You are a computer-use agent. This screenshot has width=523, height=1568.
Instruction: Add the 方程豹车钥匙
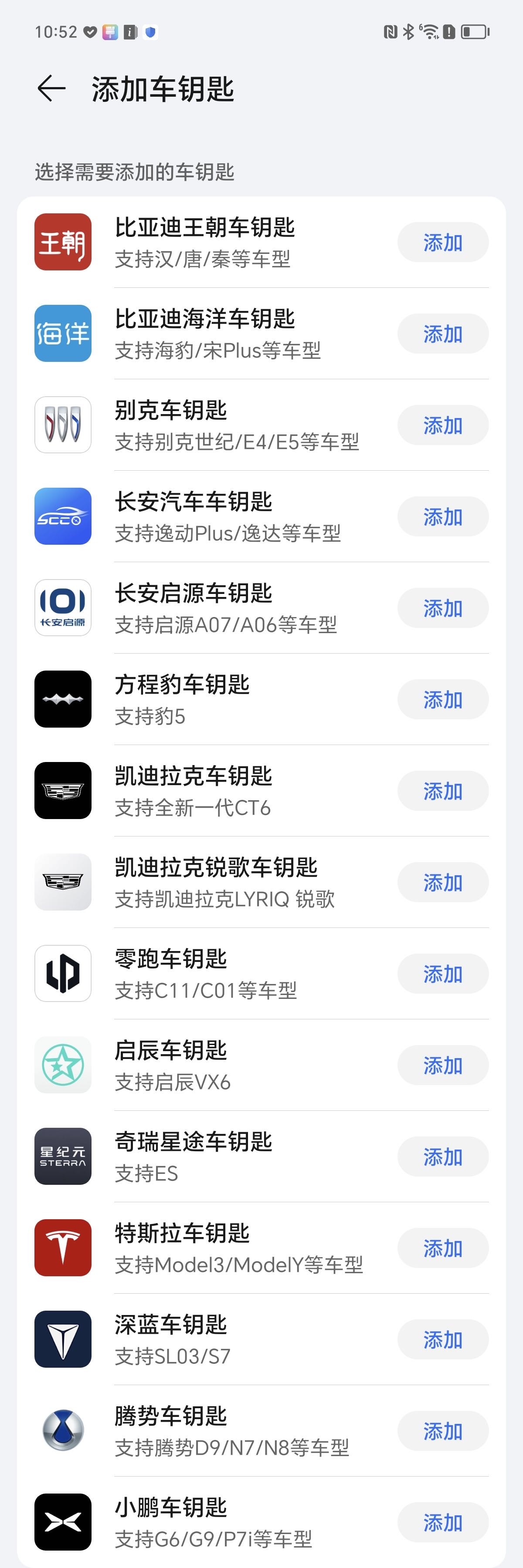click(442, 699)
